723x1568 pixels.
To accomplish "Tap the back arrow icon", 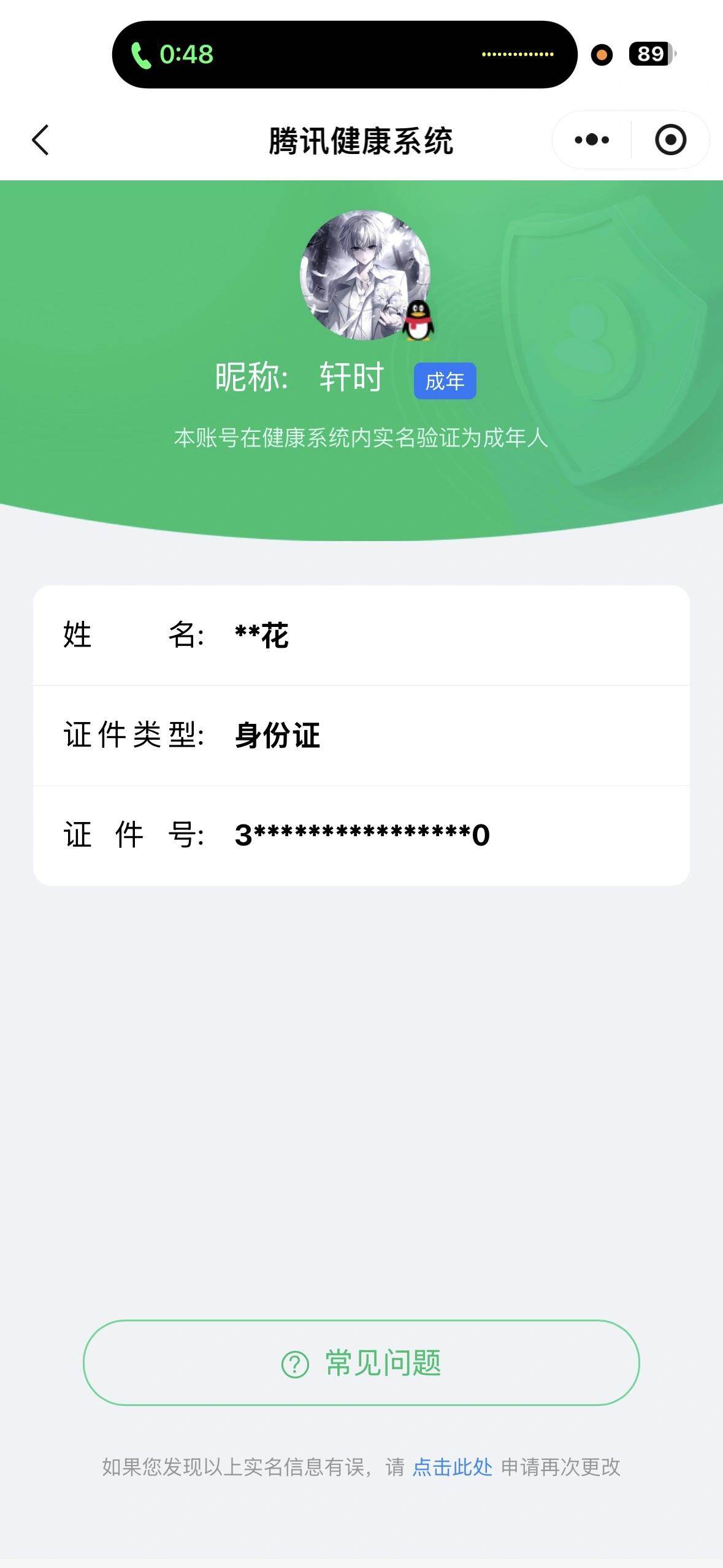I will [x=40, y=140].
